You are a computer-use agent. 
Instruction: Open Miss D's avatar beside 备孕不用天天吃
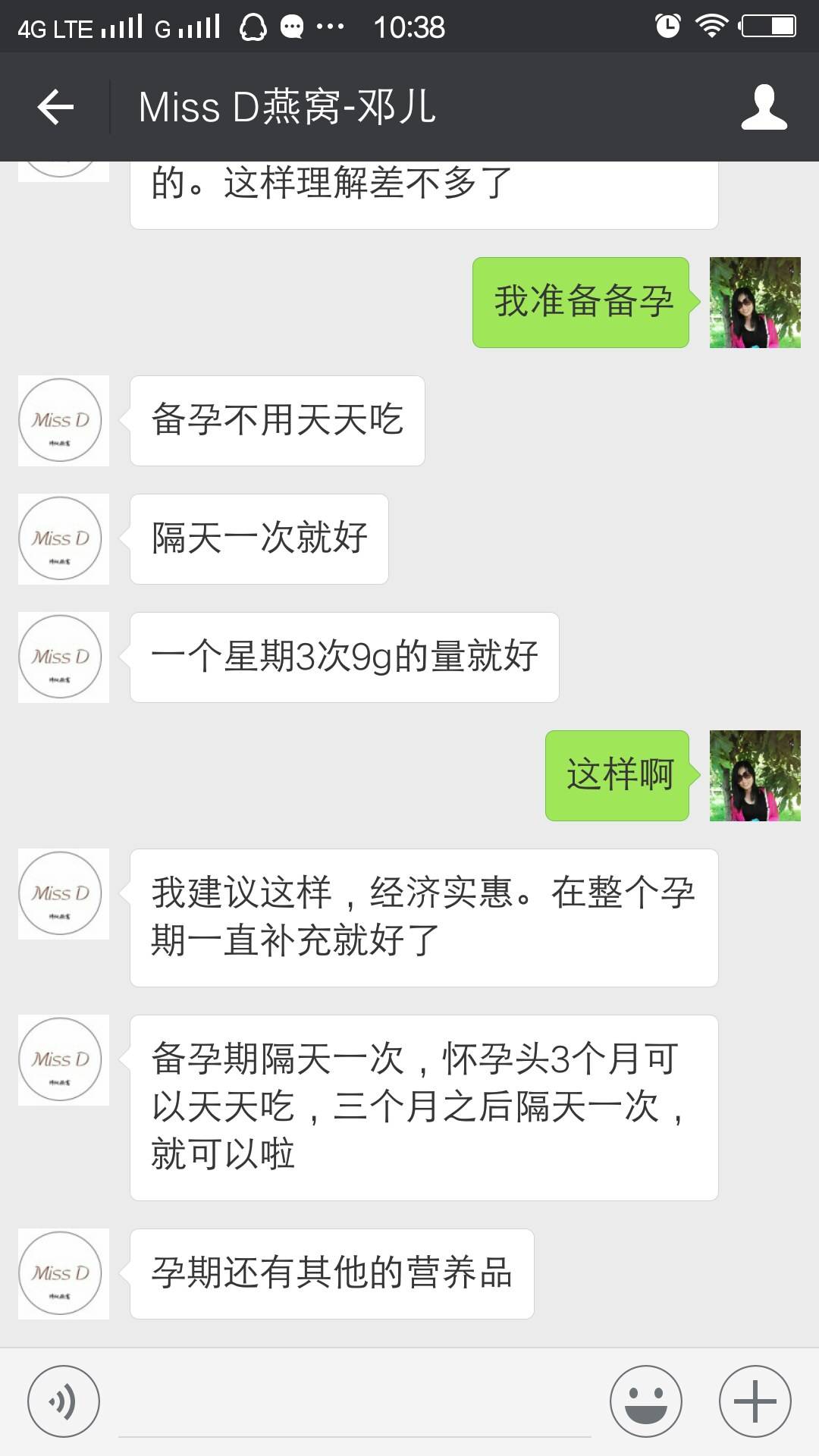tap(64, 421)
